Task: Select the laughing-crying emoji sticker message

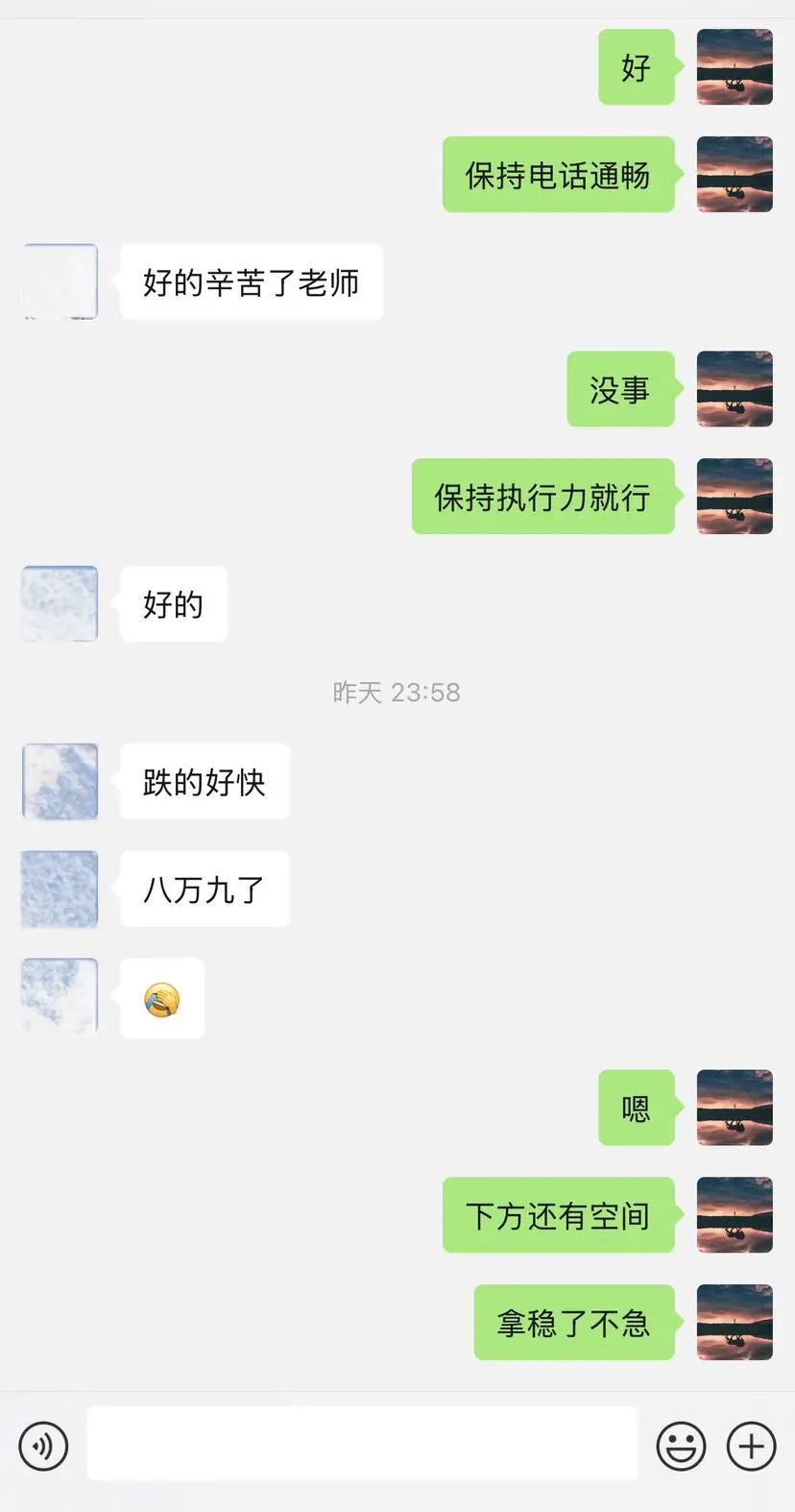Action: [x=161, y=997]
